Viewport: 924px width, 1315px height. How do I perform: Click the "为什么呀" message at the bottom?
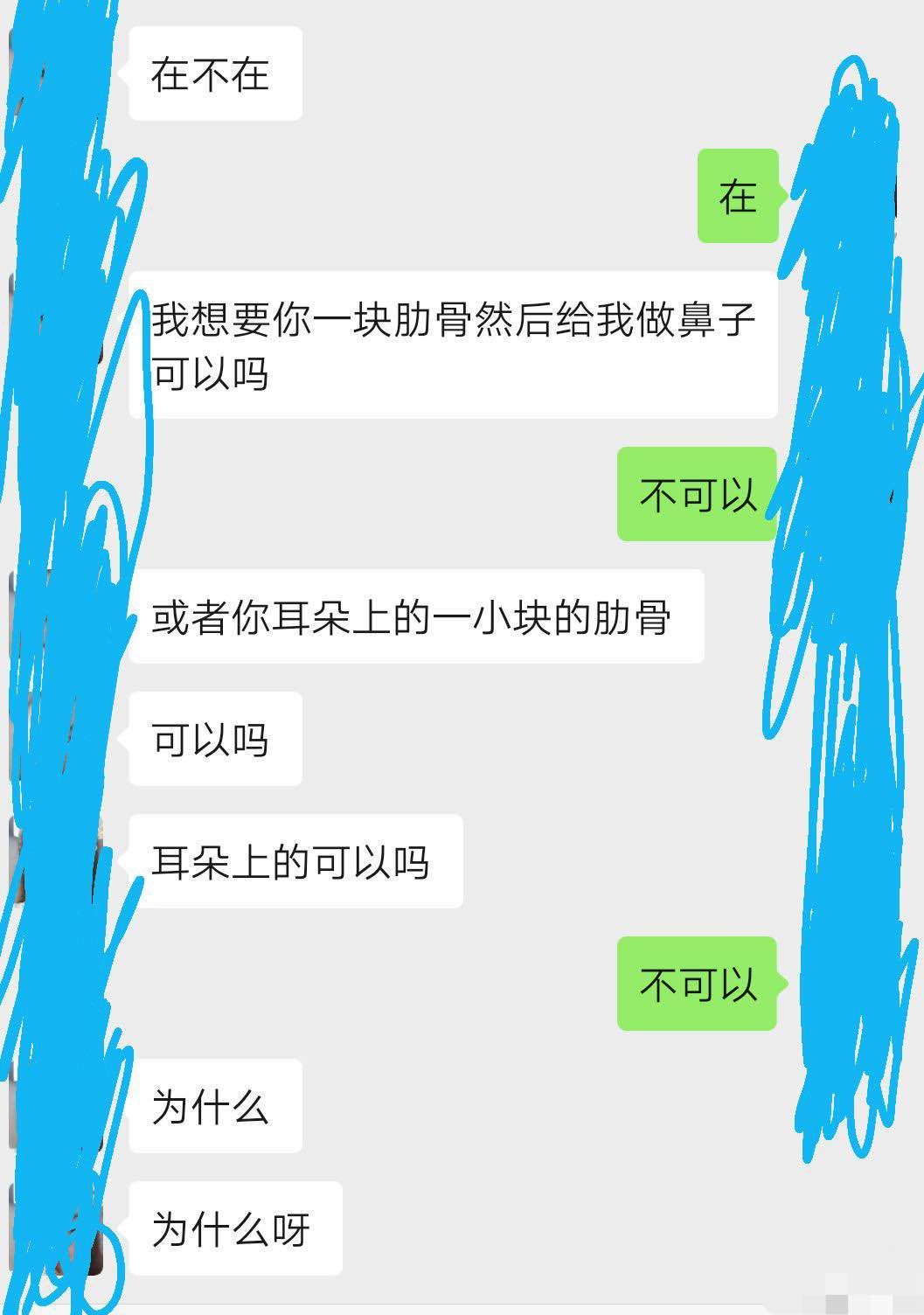[236, 1228]
